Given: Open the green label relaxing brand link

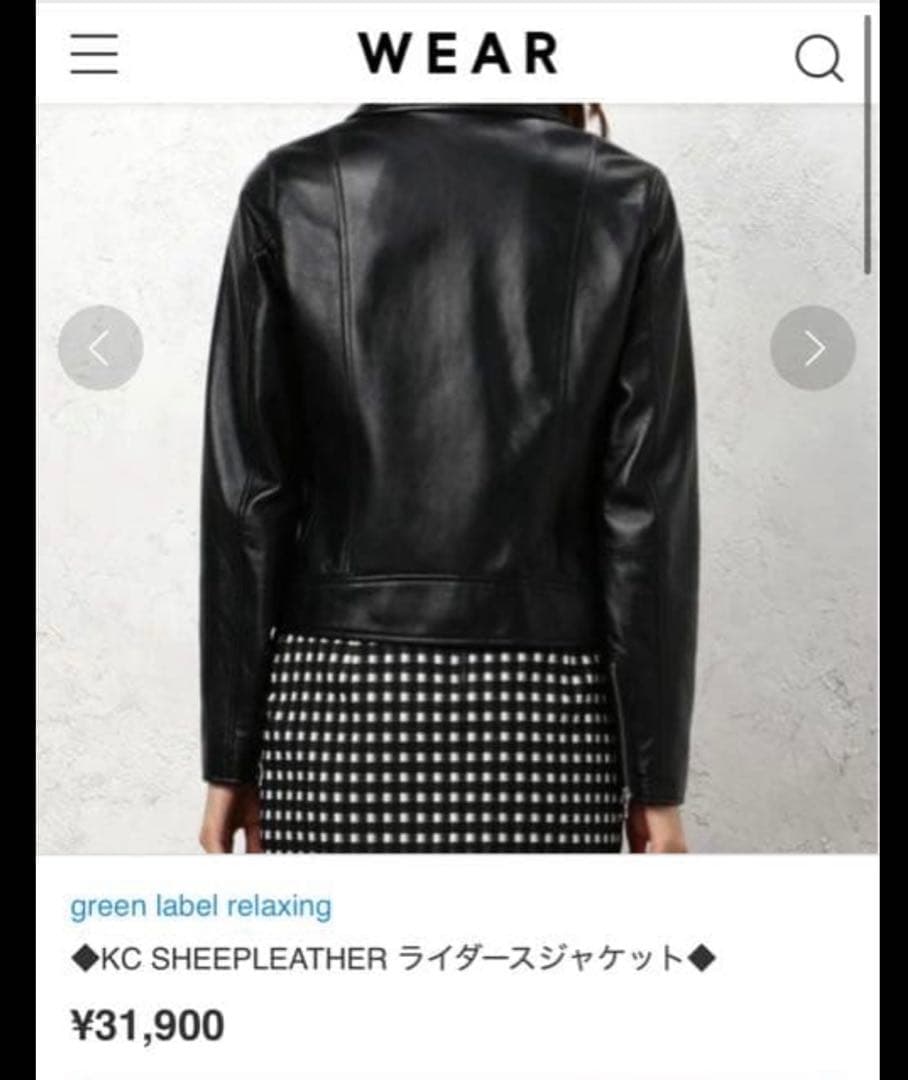Looking at the screenshot, I should [200, 907].
